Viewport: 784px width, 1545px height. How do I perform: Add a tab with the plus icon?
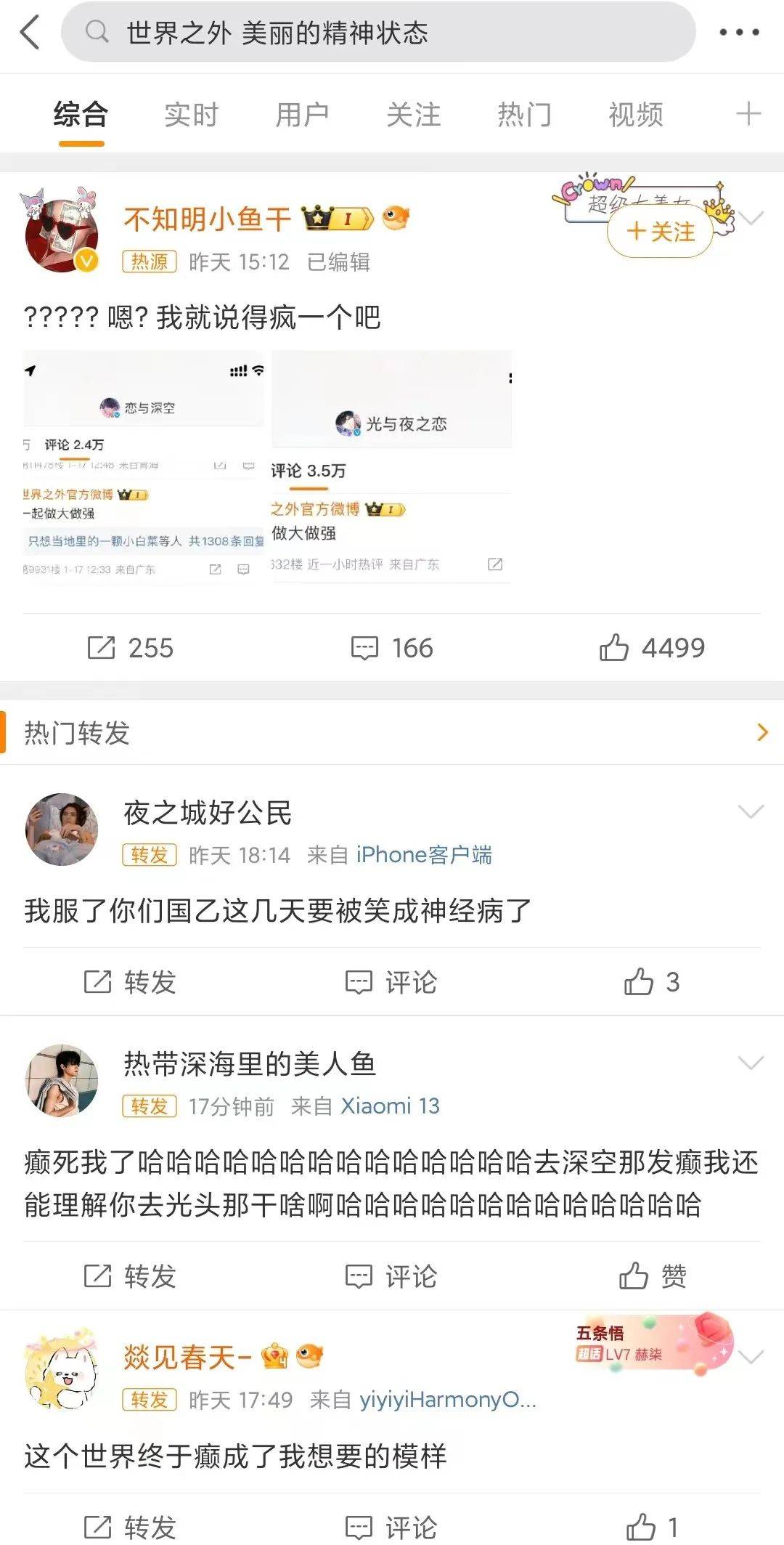pyautogui.click(x=748, y=114)
